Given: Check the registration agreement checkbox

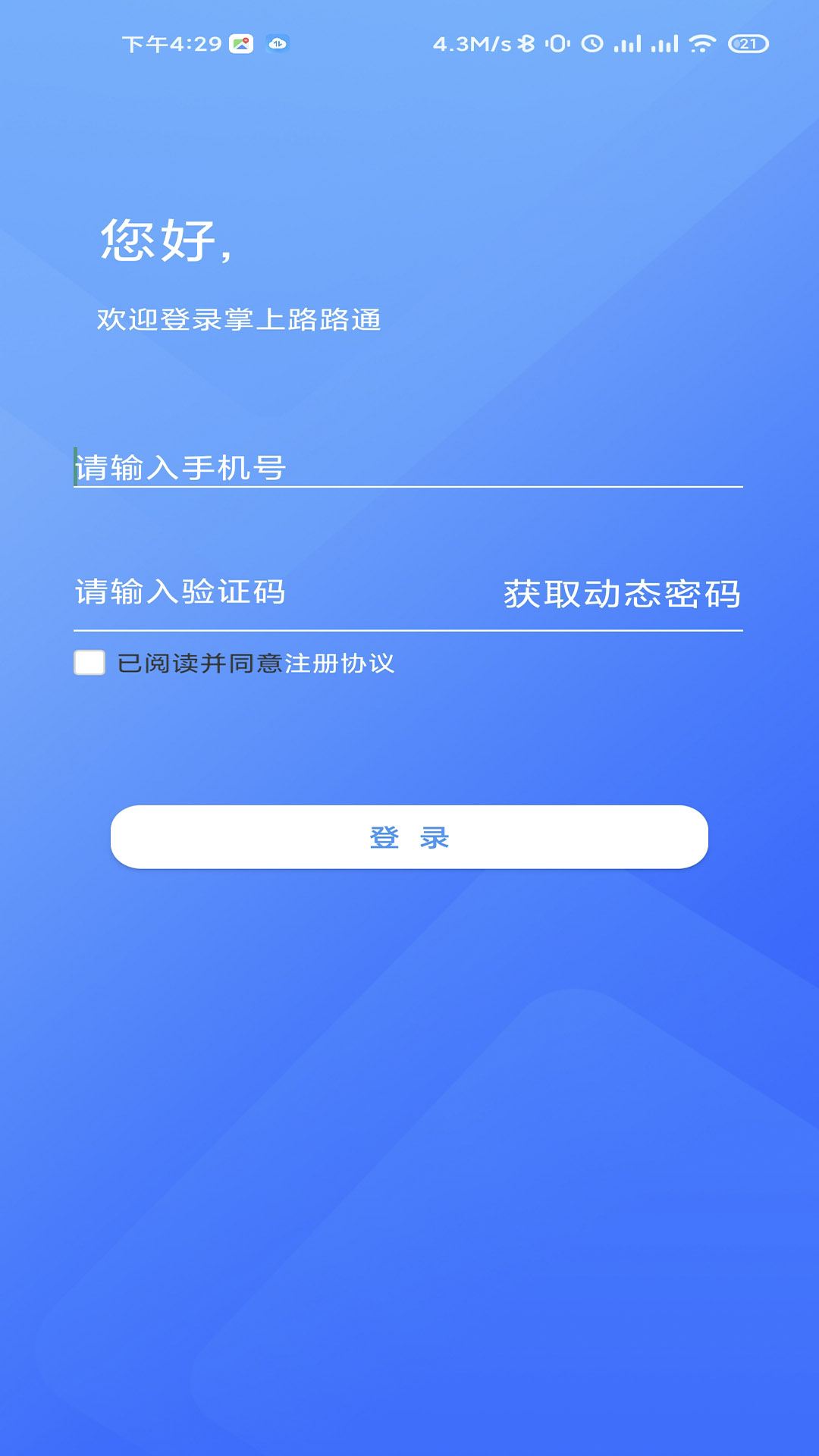Looking at the screenshot, I should pos(89,663).
